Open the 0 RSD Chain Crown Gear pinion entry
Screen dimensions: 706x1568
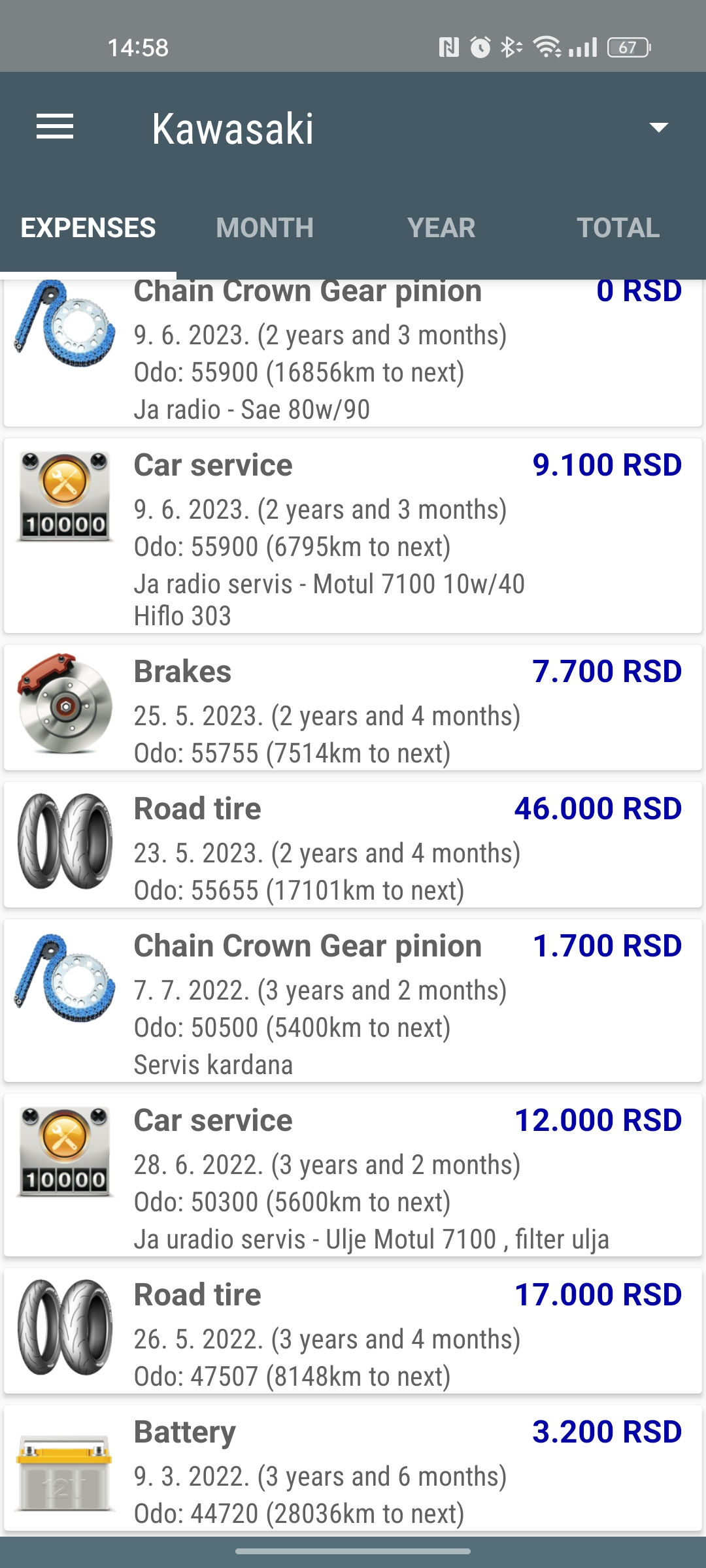pyautogui.click(x=353, y=353)
